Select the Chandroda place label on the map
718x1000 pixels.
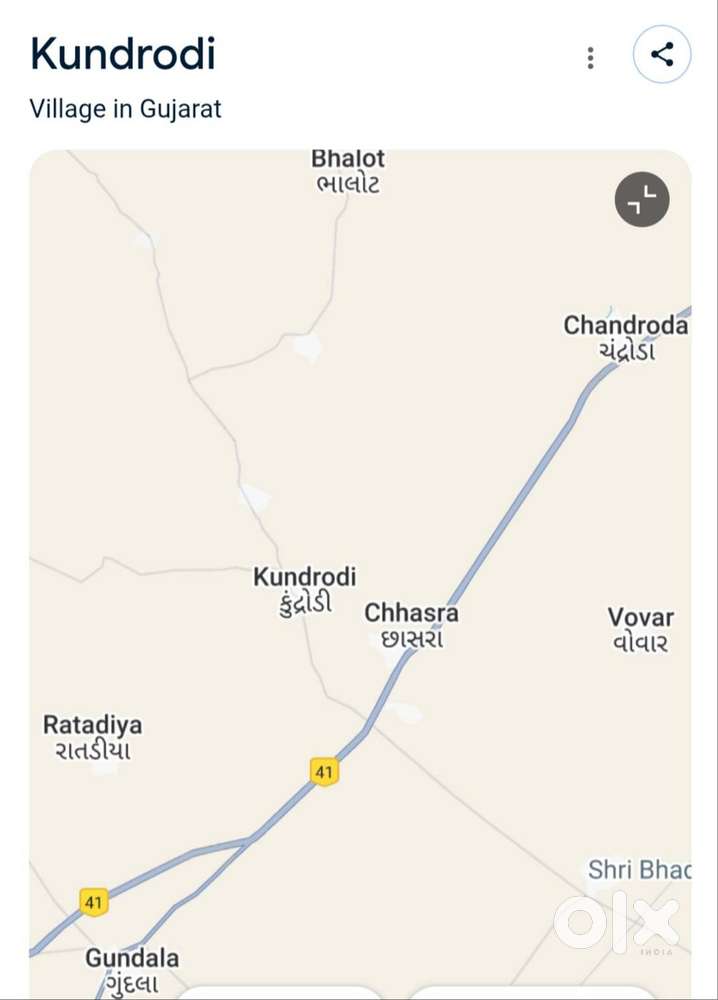pos(625,336)
